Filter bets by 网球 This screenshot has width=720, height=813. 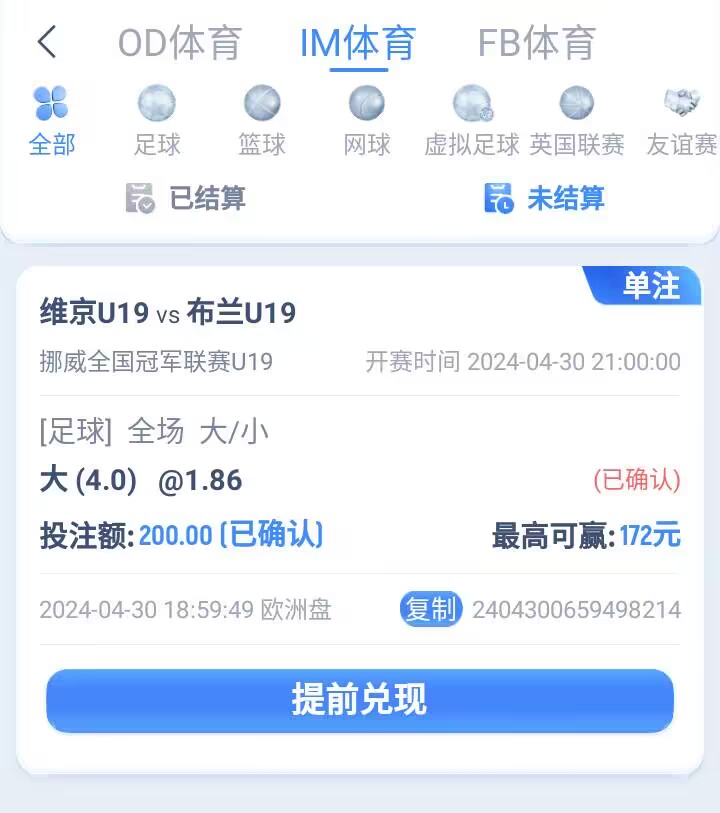tap(367, 122)
